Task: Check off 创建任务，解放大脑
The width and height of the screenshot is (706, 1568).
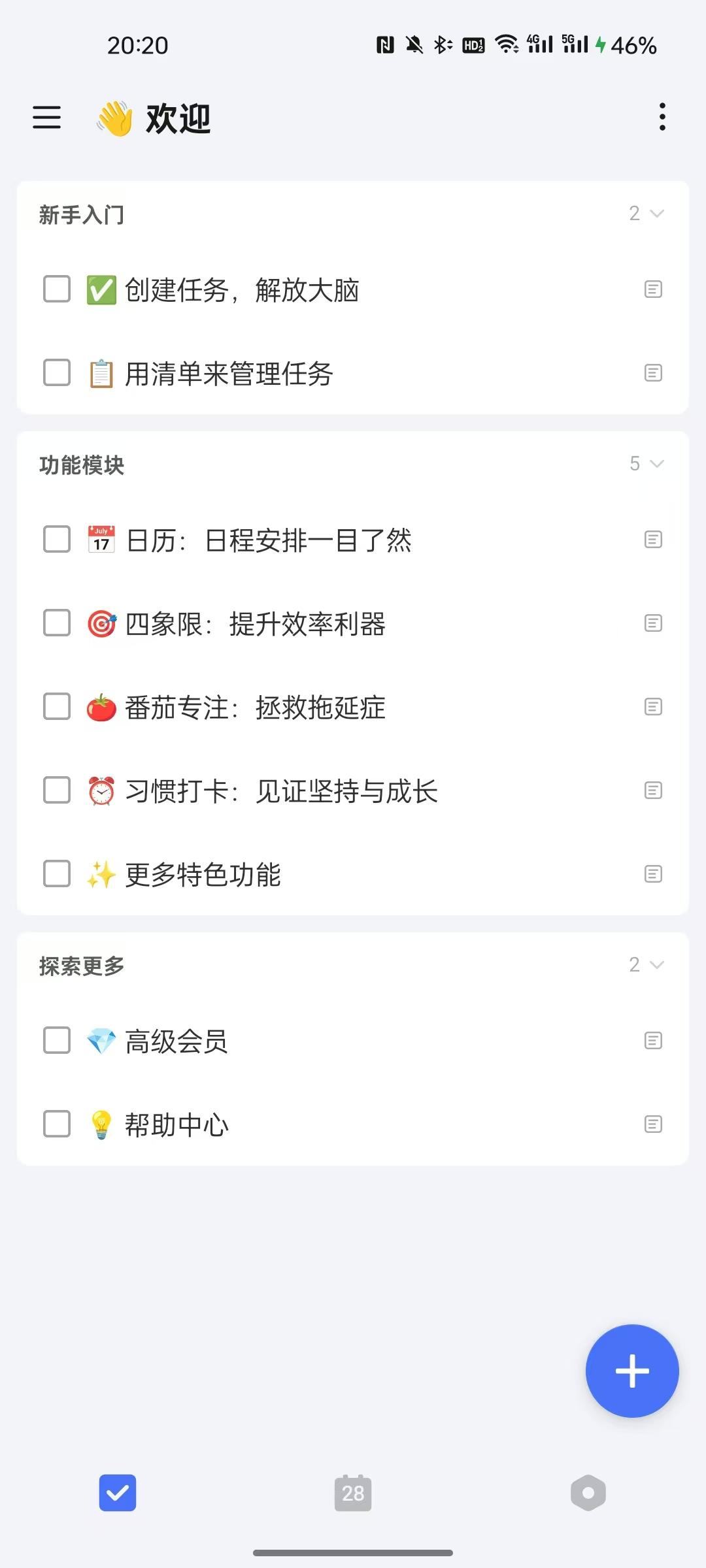Action: click(57, 289)
